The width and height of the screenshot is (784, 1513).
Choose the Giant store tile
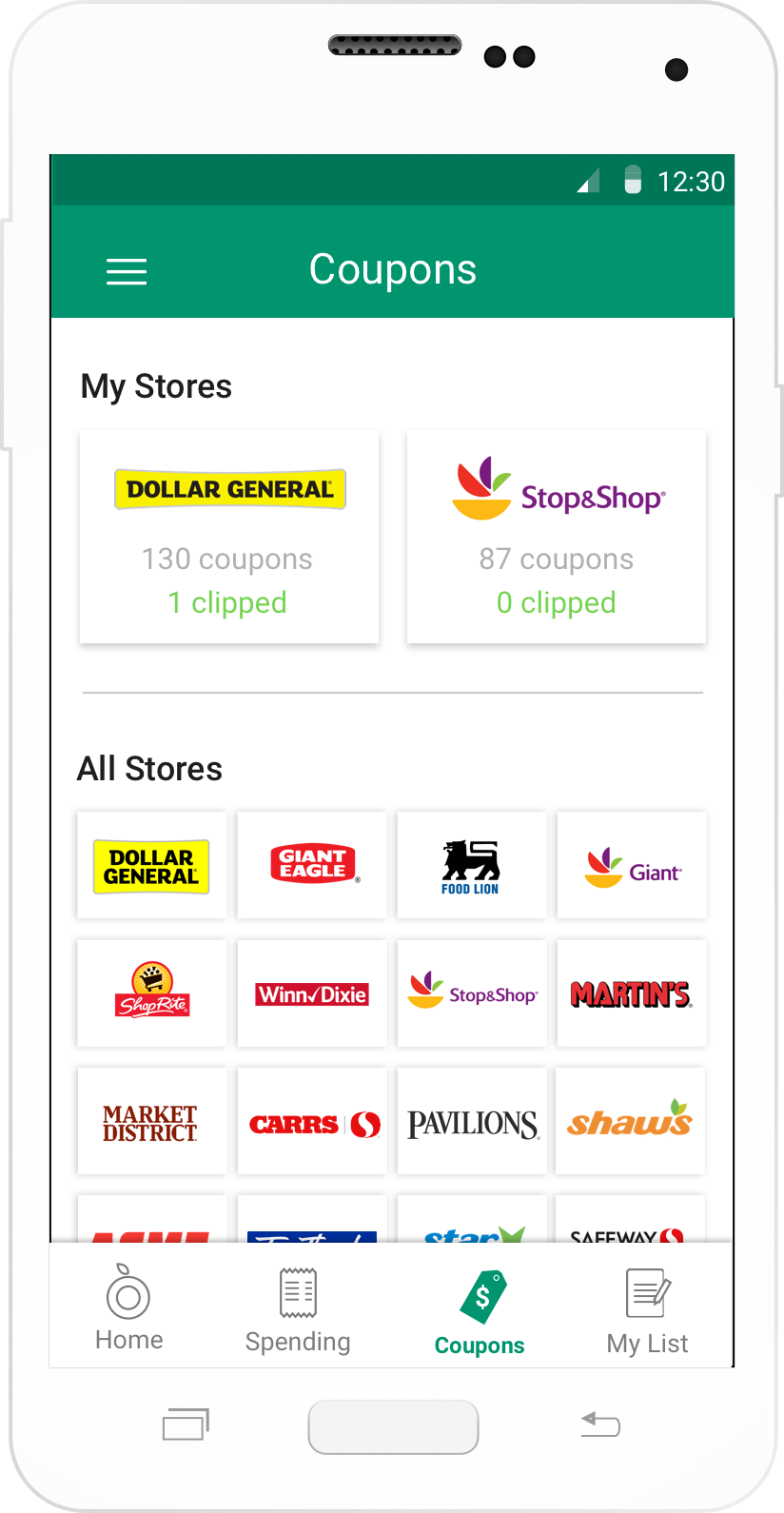point(631,865)
